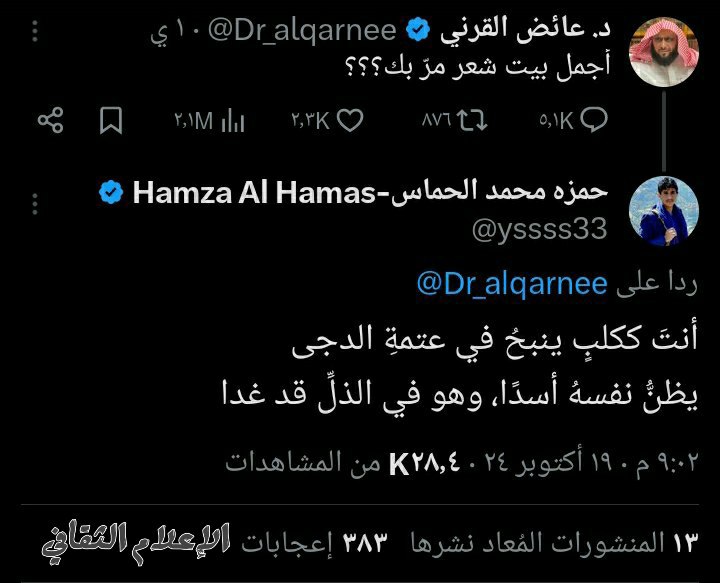Open profile via the @yssss33 handle

(x=538, y=229)
